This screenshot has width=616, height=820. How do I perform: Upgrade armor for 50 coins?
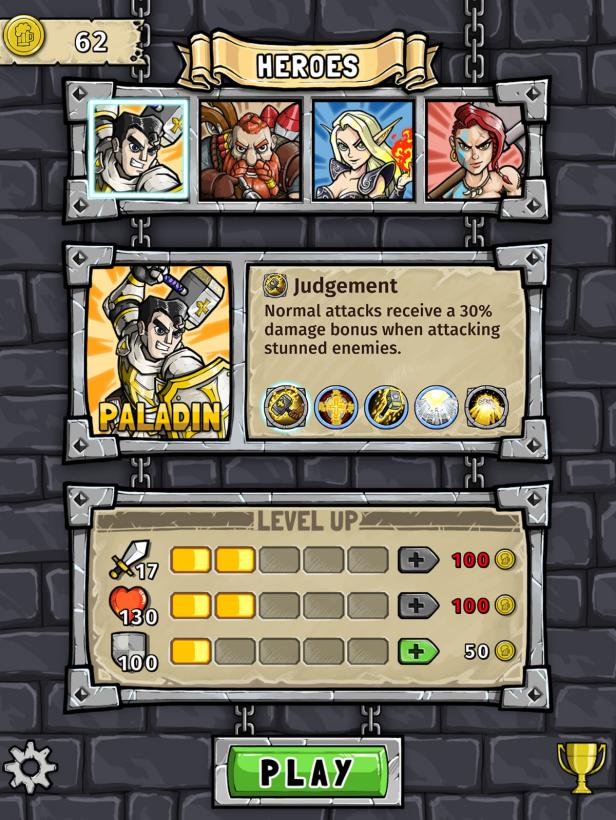418,651
